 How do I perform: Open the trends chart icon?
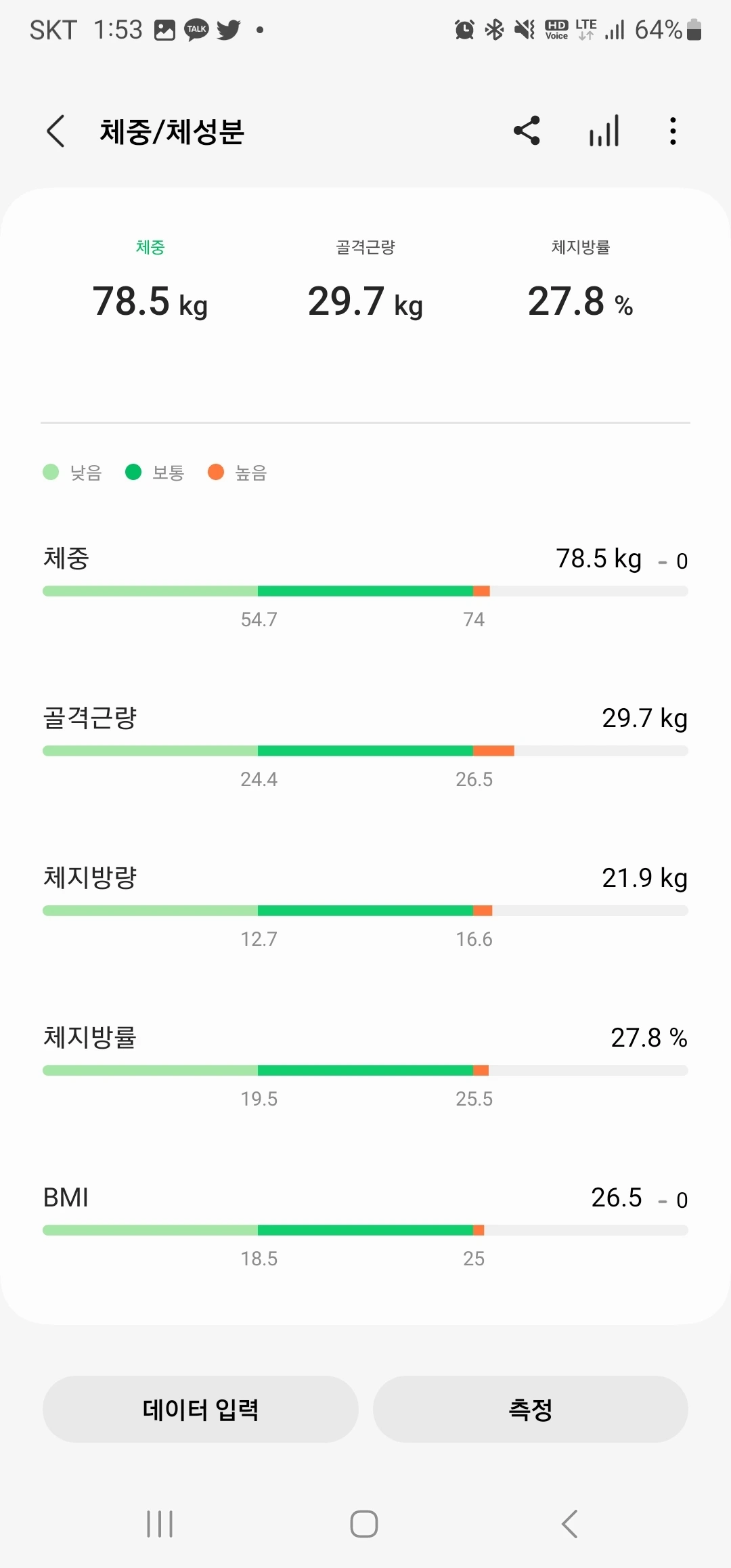click(604, 131)
